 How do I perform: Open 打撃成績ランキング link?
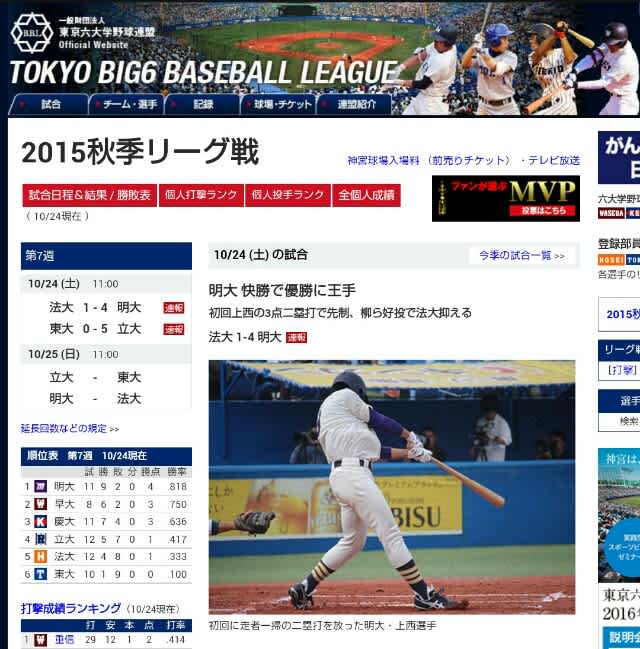coord(71,608)
